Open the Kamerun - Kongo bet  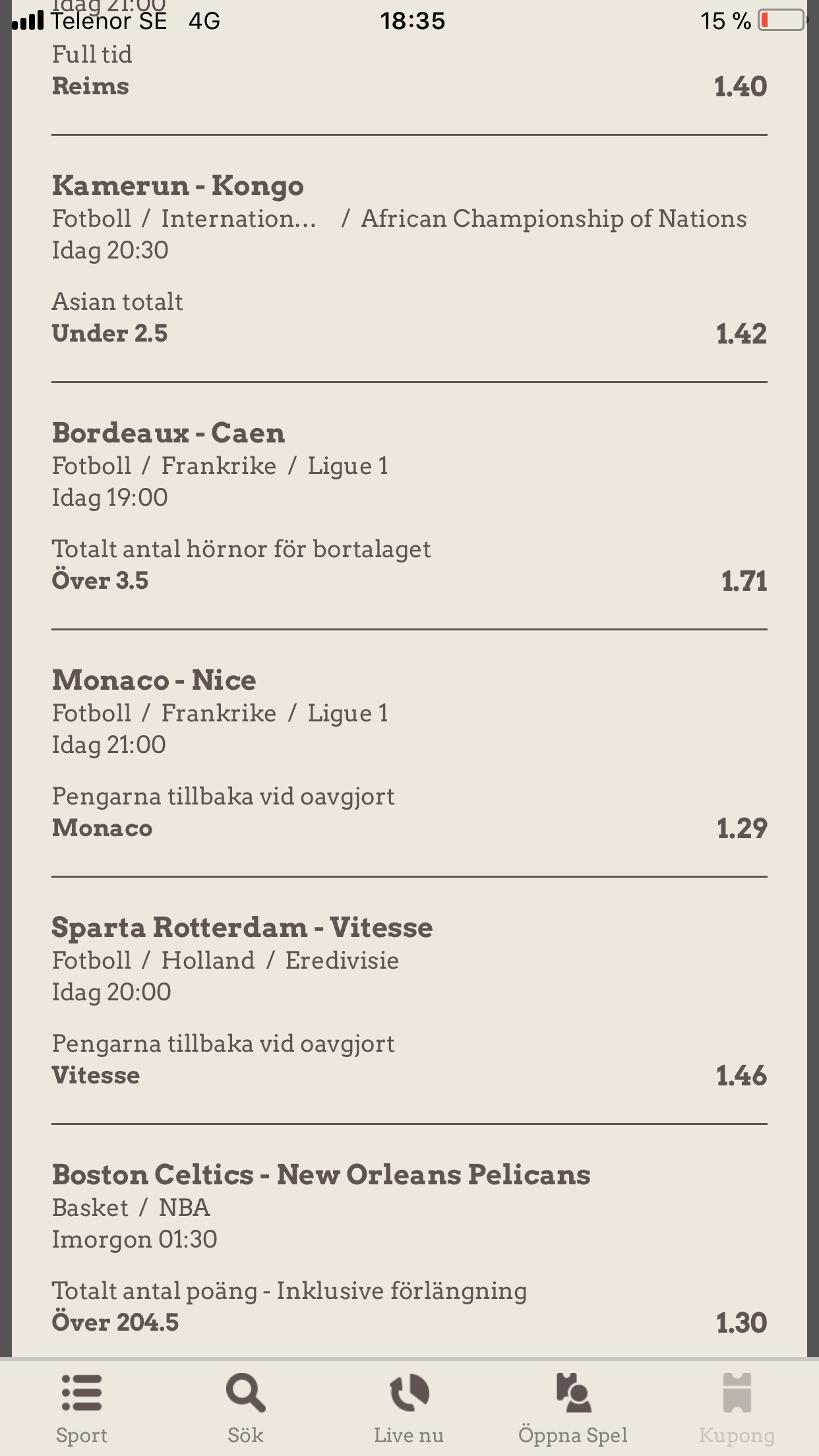click(409, 259)
